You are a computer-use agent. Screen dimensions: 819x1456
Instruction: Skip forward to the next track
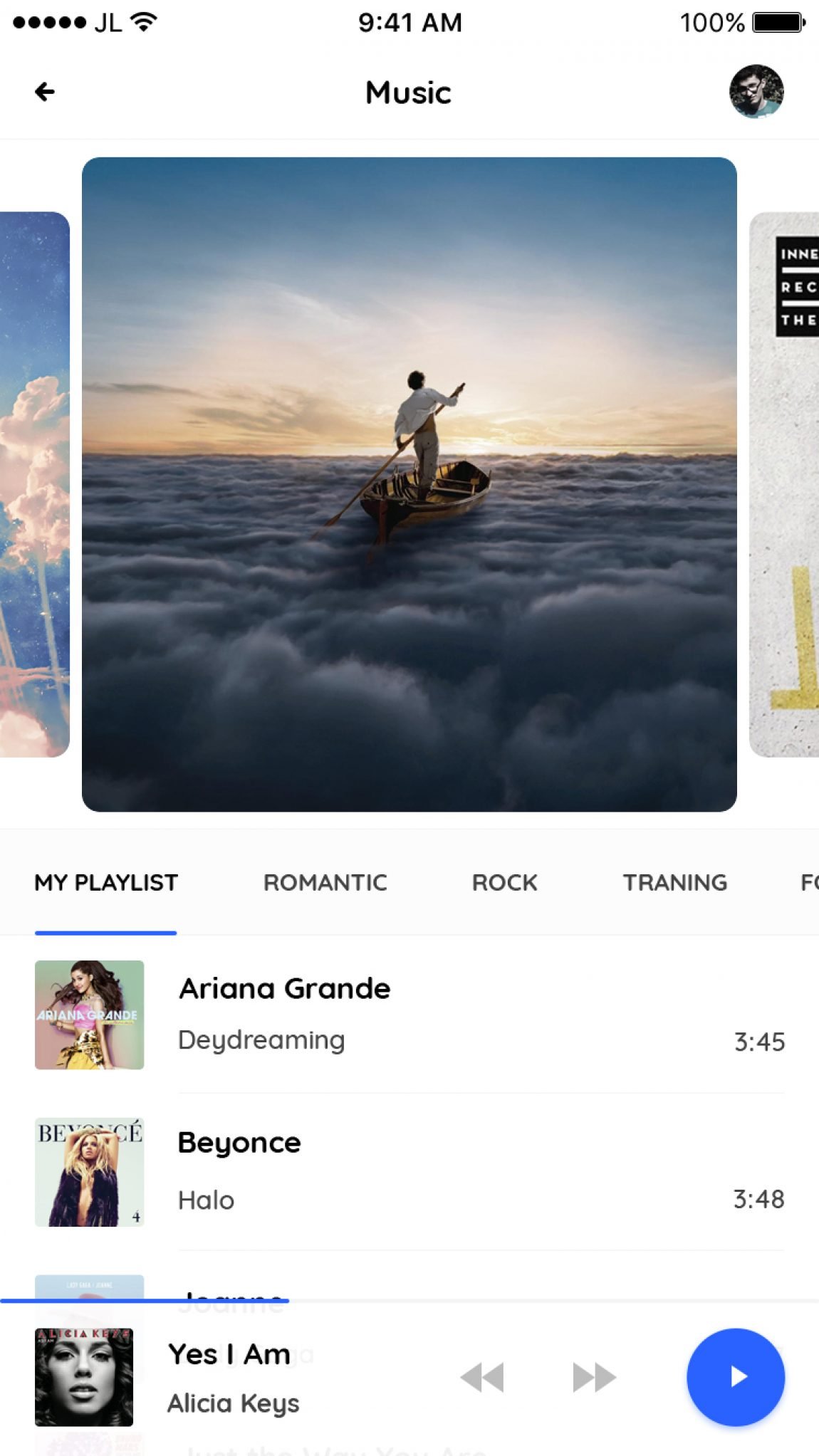594,1378
